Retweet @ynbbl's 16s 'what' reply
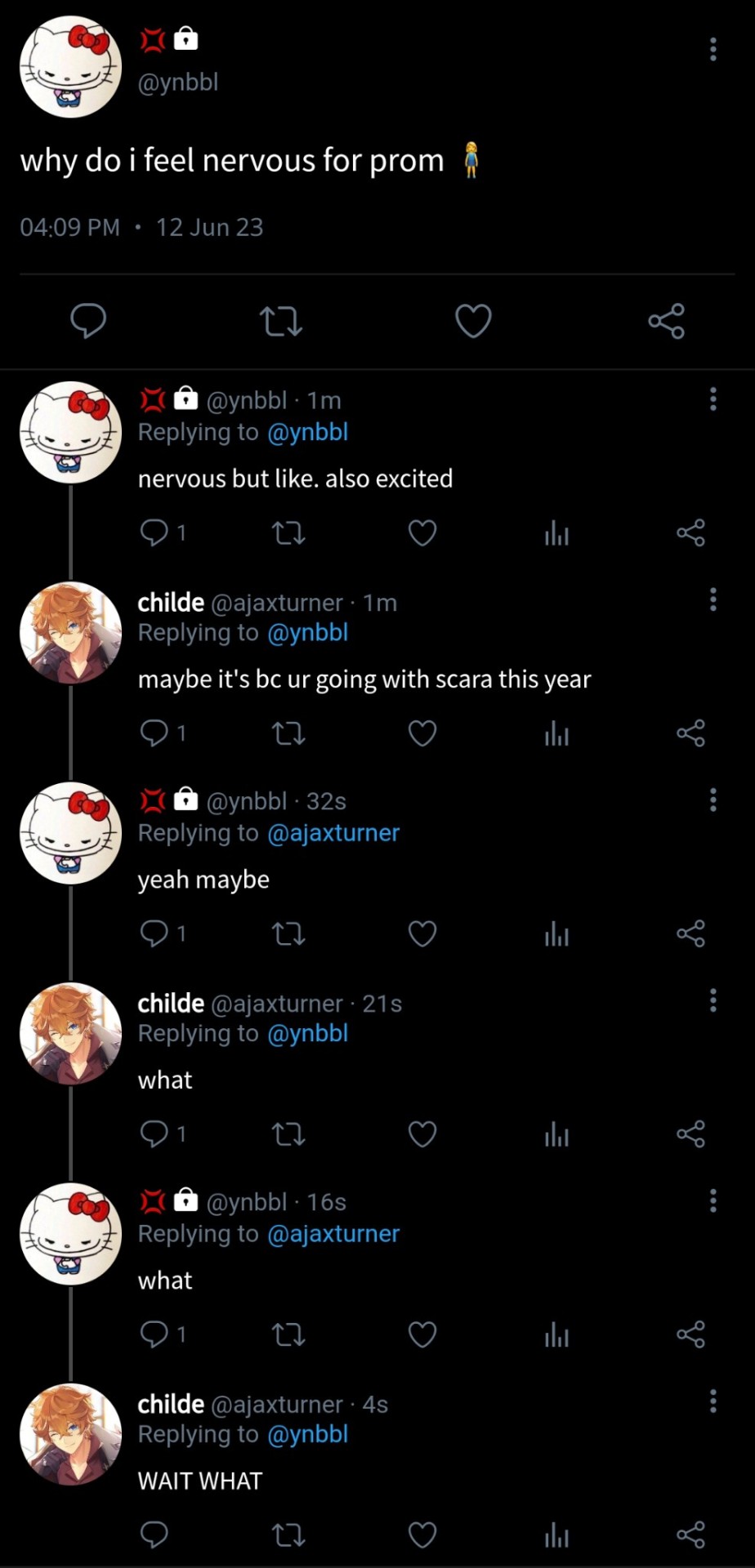Image resolution: width=755 pixels, height=1568 pixels. 288,1334
